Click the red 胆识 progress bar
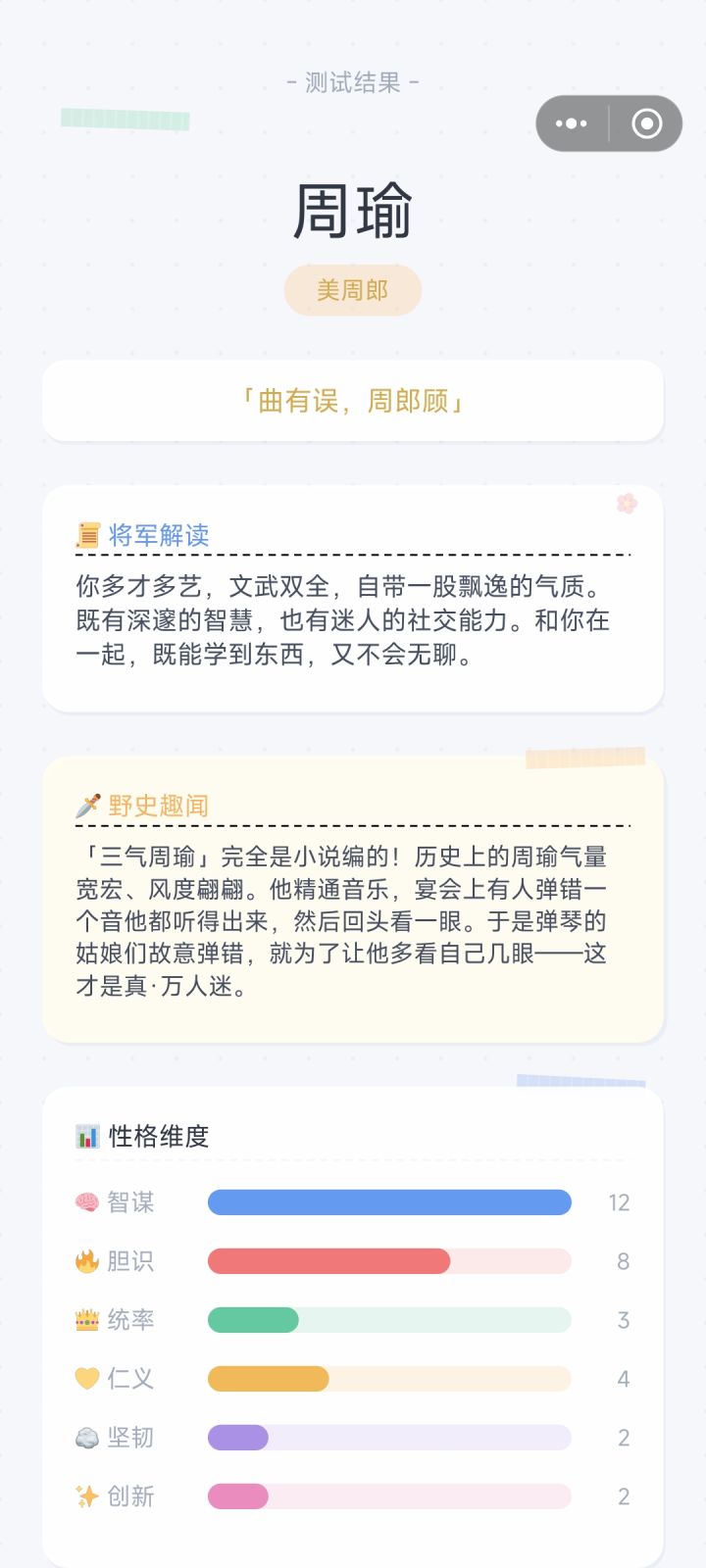 [x=328, y=1261]
